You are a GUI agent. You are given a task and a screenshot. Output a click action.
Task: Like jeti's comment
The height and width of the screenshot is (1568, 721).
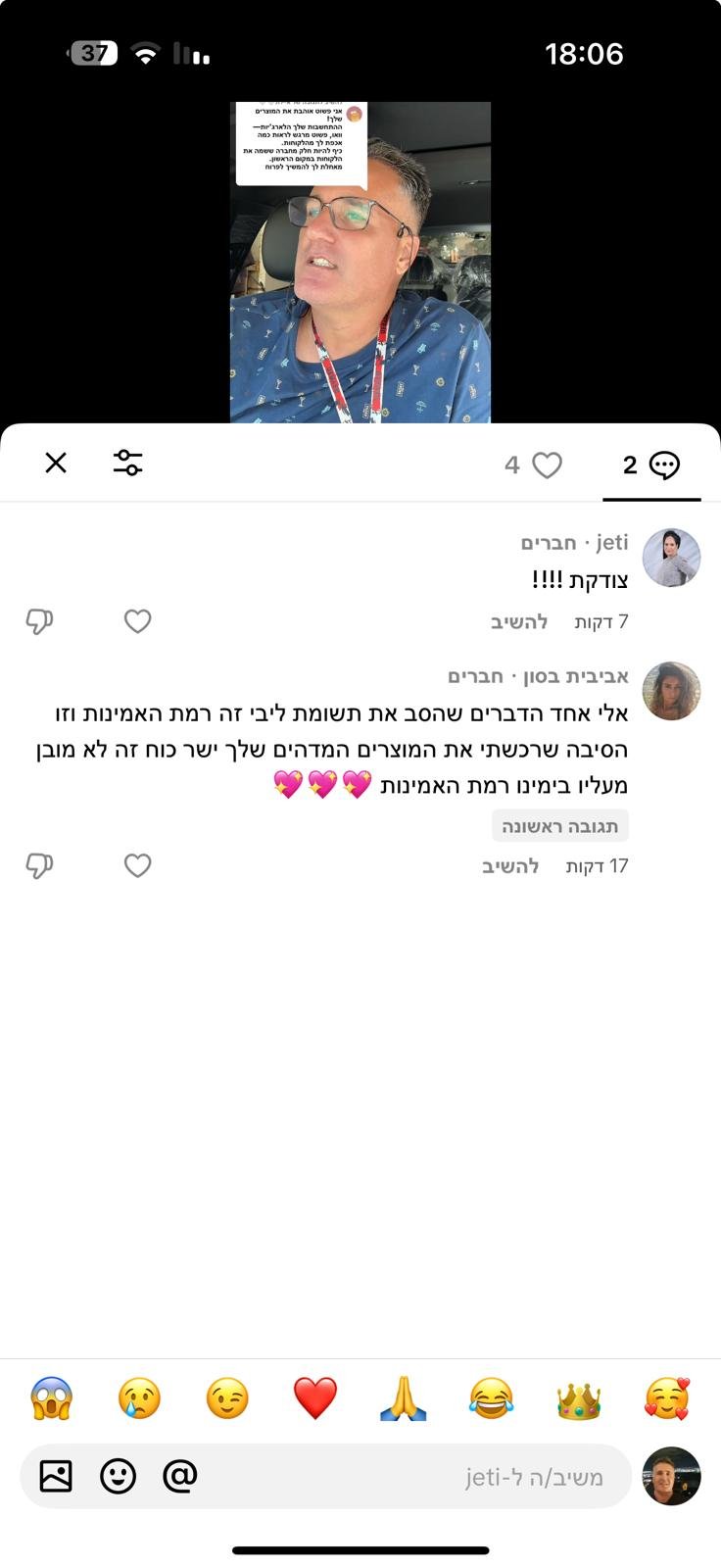(x=137, y=621)
